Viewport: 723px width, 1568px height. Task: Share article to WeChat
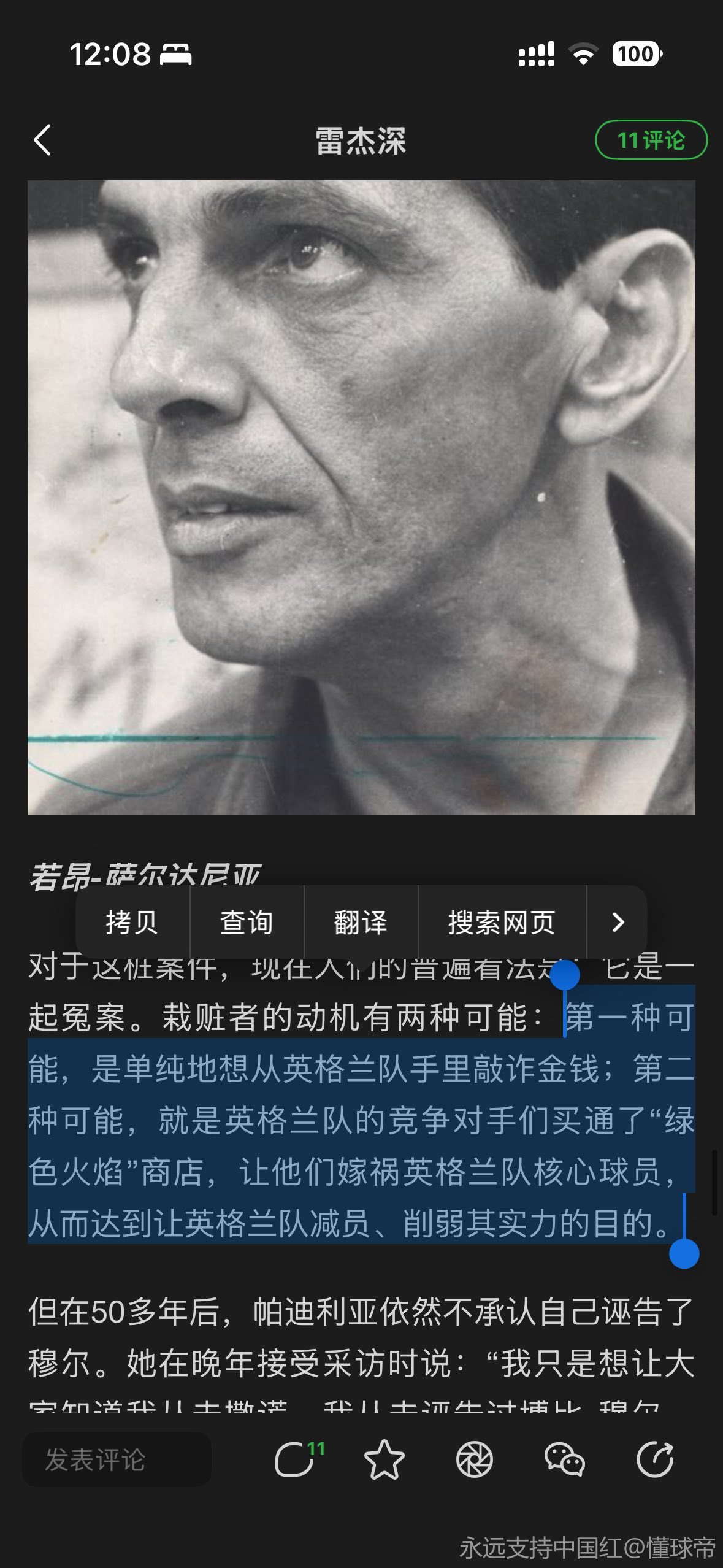coord(564,1459)
